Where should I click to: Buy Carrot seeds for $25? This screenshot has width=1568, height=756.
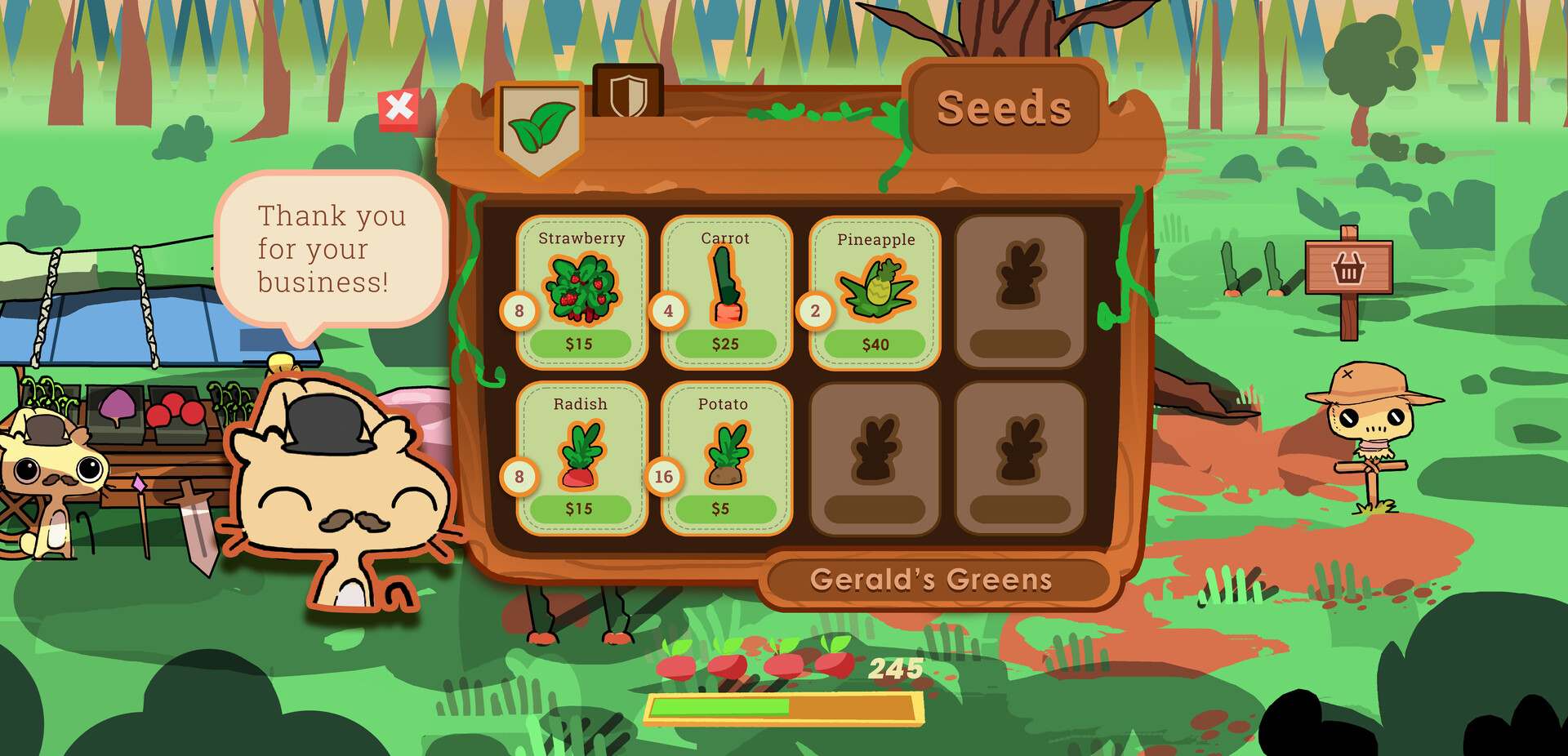tap(725, 344)
